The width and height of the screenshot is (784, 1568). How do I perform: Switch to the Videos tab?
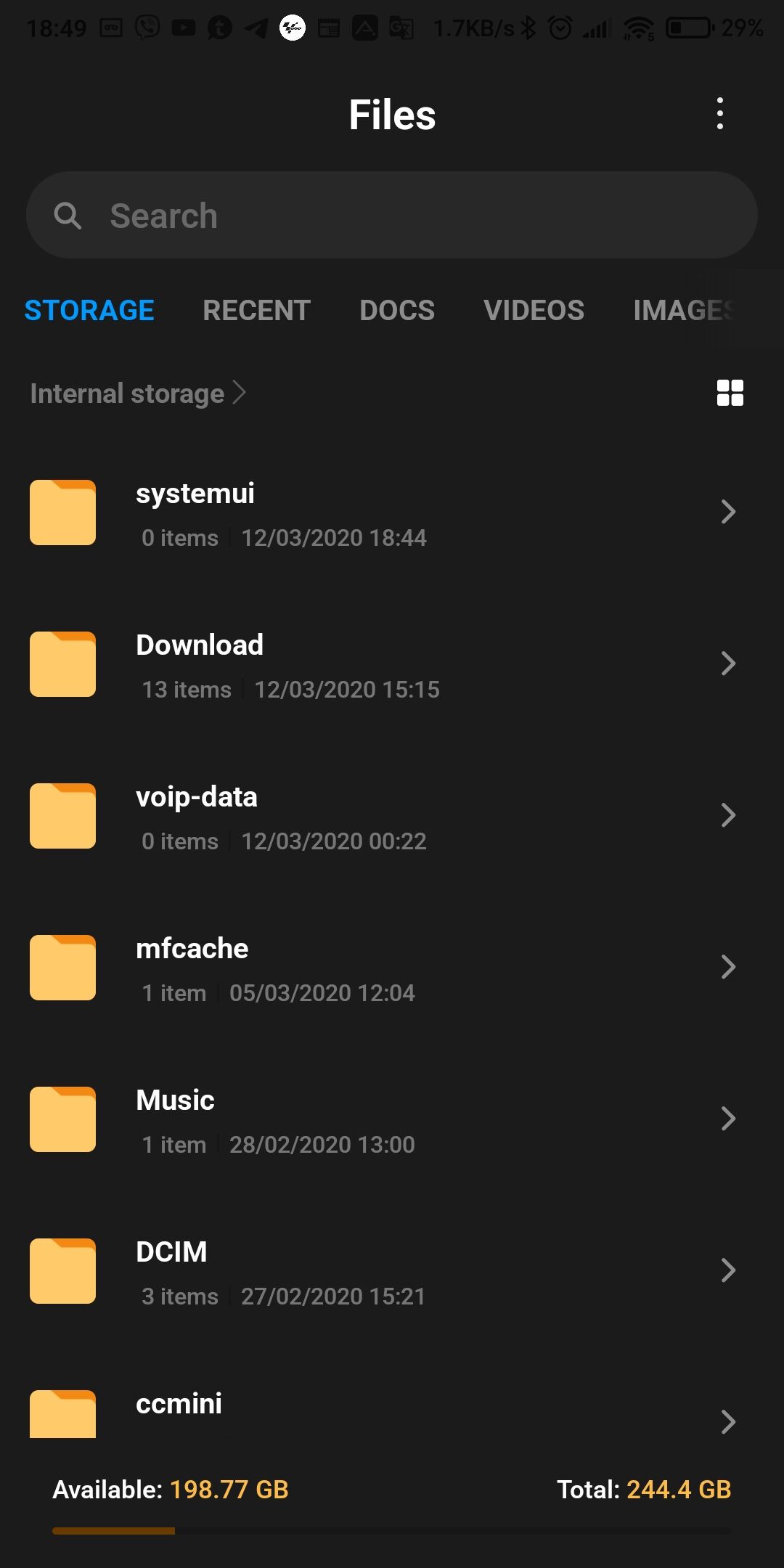coord(534,310)
